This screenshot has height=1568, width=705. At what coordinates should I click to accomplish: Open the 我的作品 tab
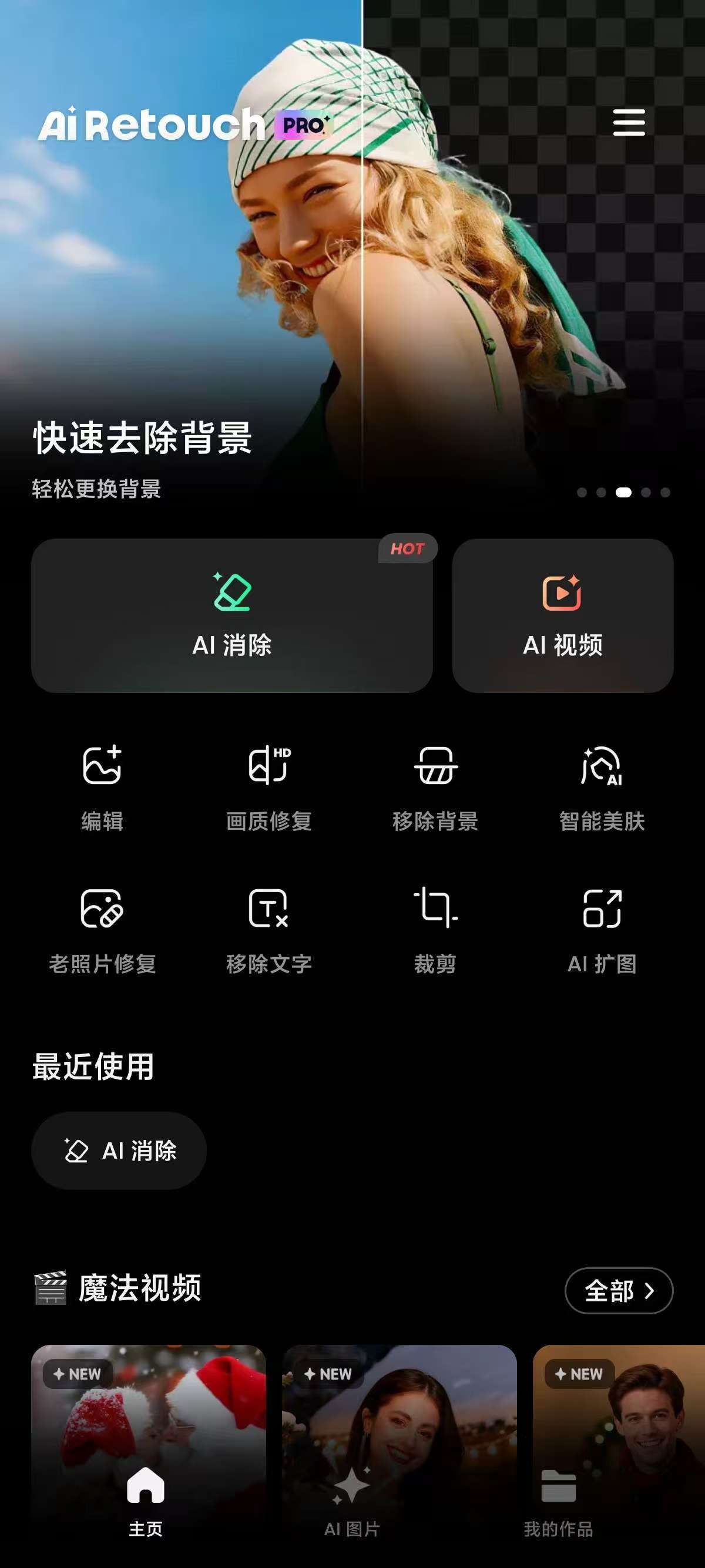[x=560, y=1509]
